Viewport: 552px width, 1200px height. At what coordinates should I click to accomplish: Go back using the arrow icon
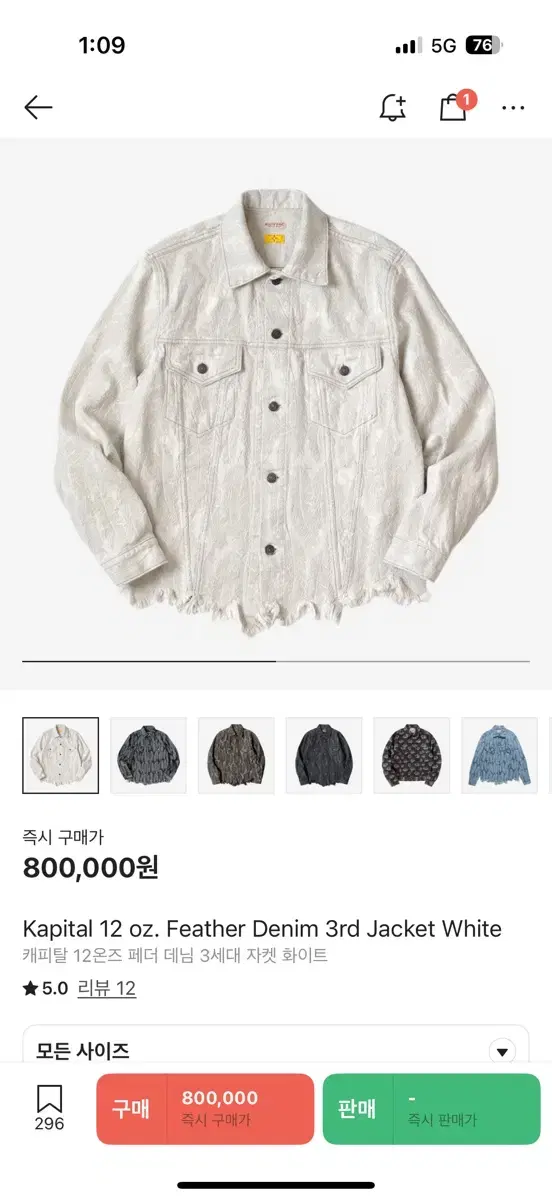[x=38, y=107]
